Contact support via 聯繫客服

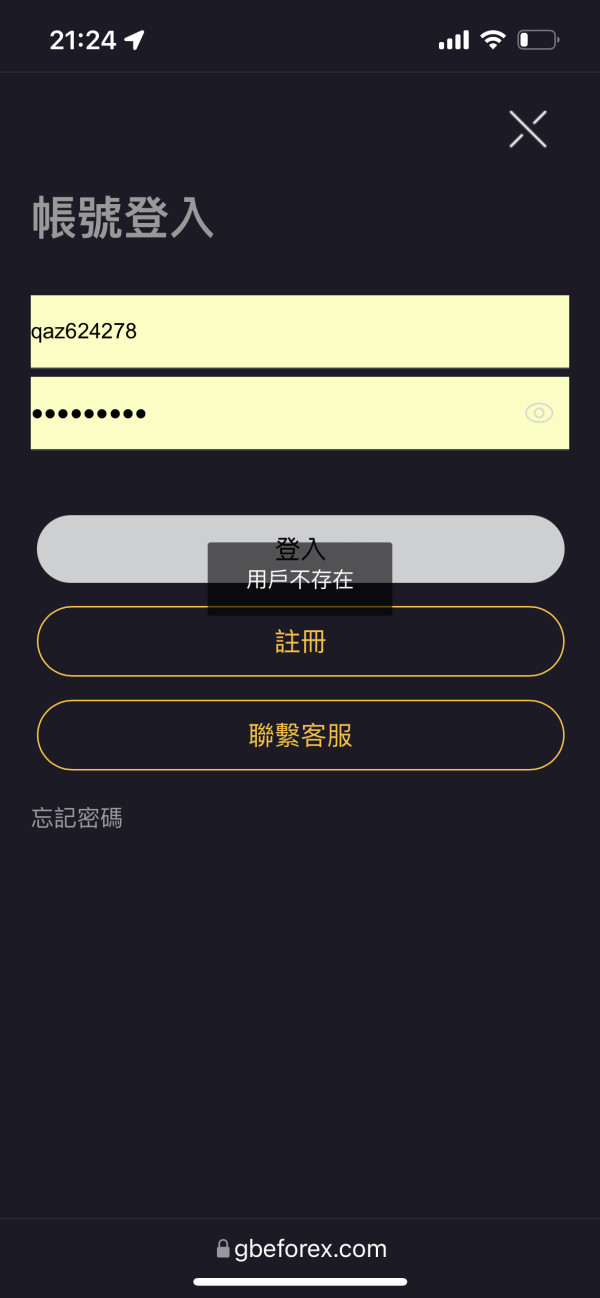coord(300,735)
